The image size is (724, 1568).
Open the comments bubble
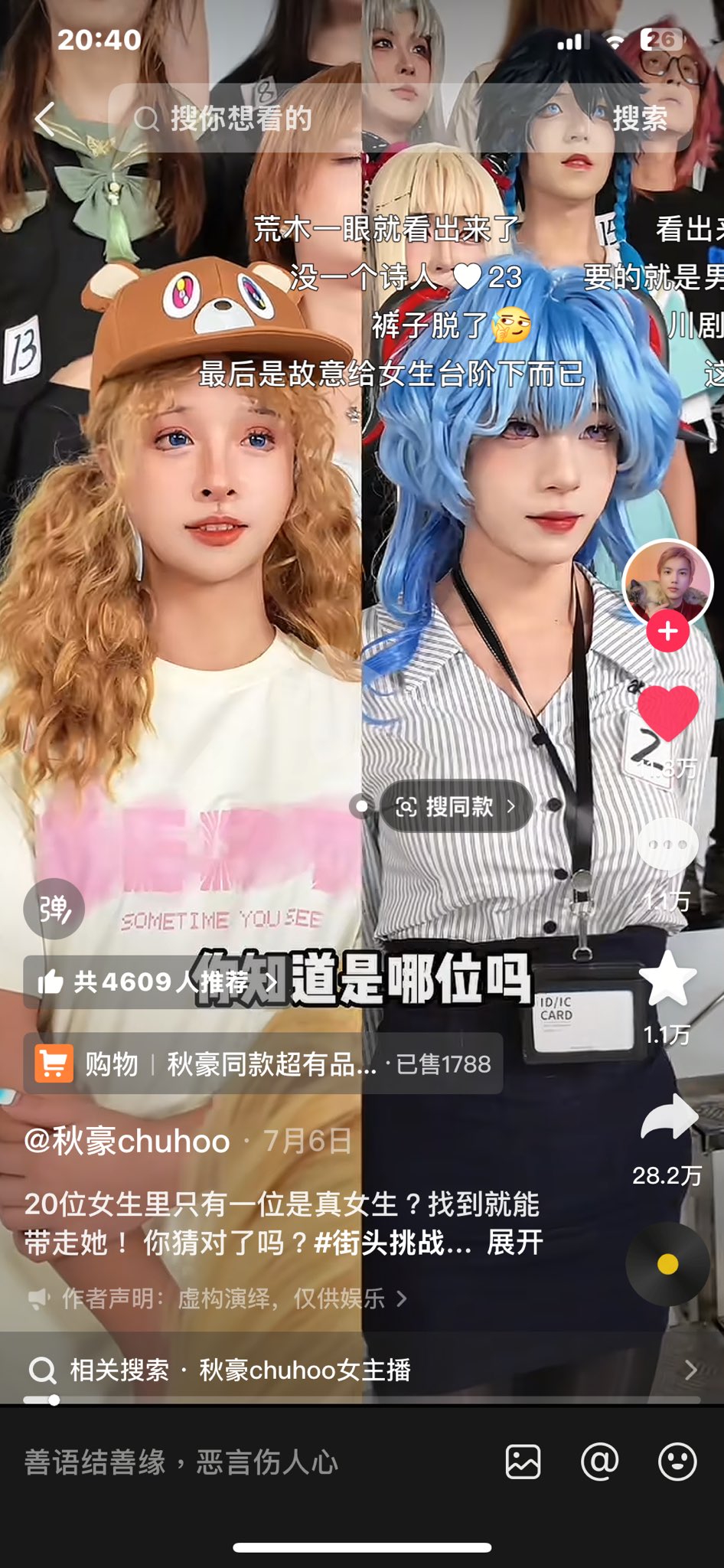(x=667, y=846)
